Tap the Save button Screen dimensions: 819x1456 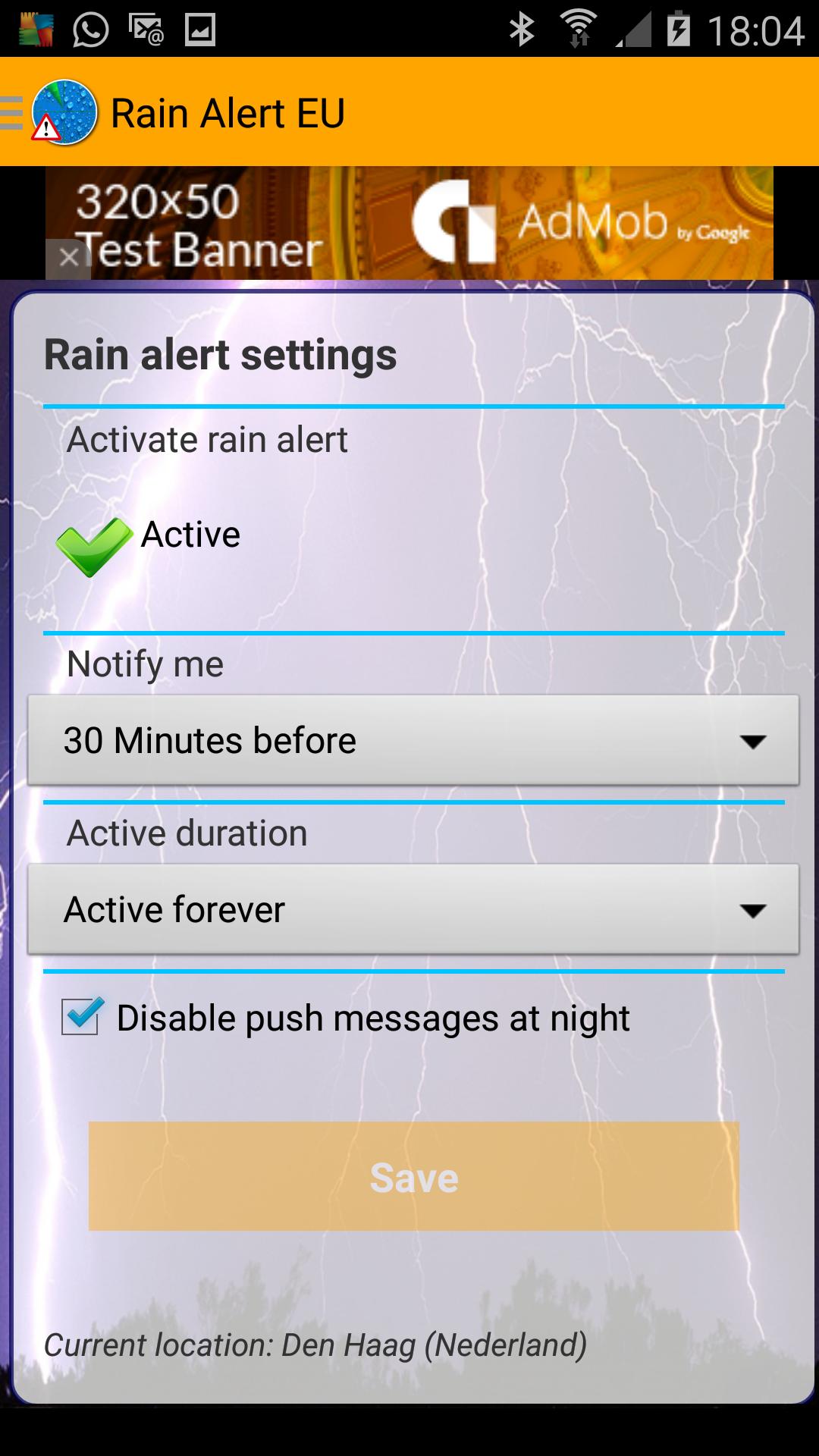[x=413, y=1176]
